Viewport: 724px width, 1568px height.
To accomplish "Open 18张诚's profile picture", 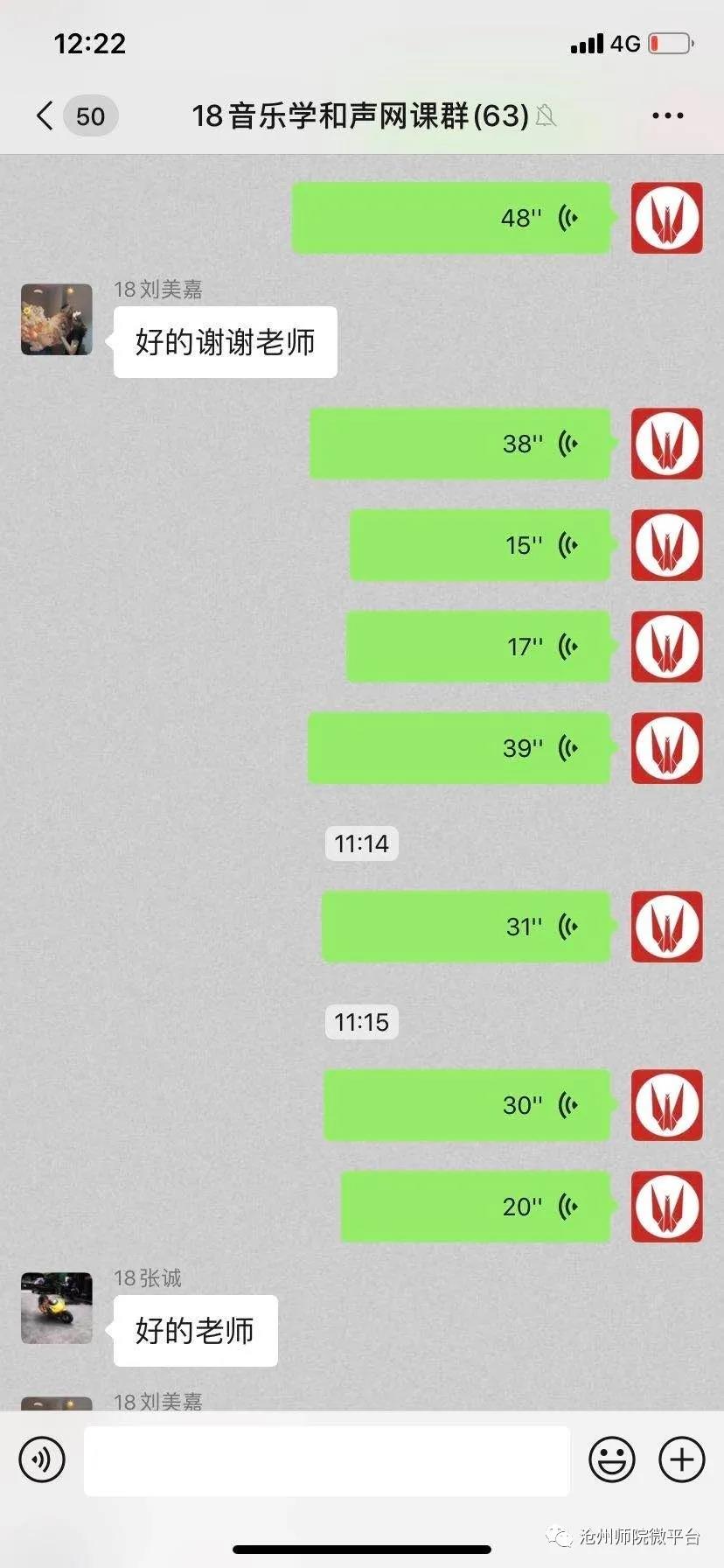I will 57,1308.
